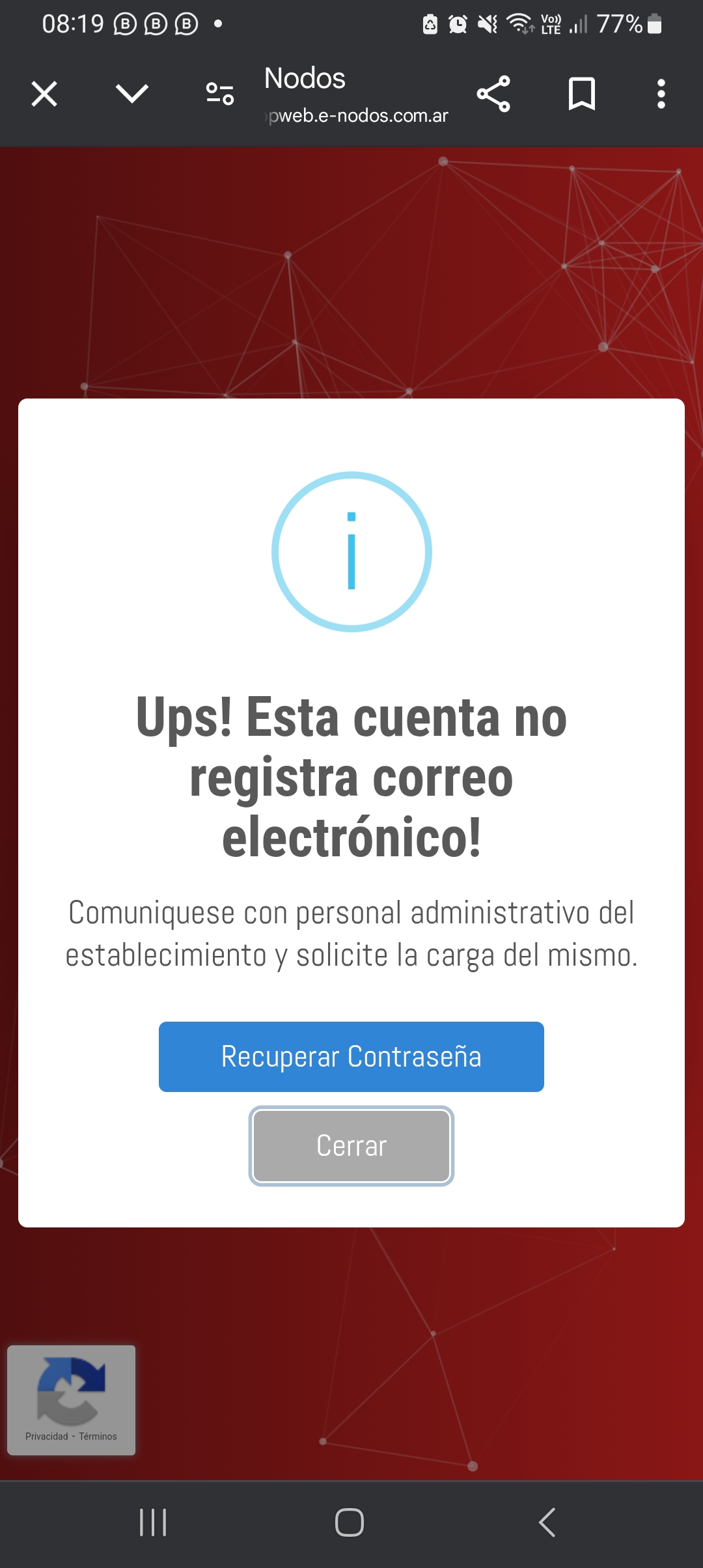
Task: Open site settings icon next to Nodos
Action: 219,94
